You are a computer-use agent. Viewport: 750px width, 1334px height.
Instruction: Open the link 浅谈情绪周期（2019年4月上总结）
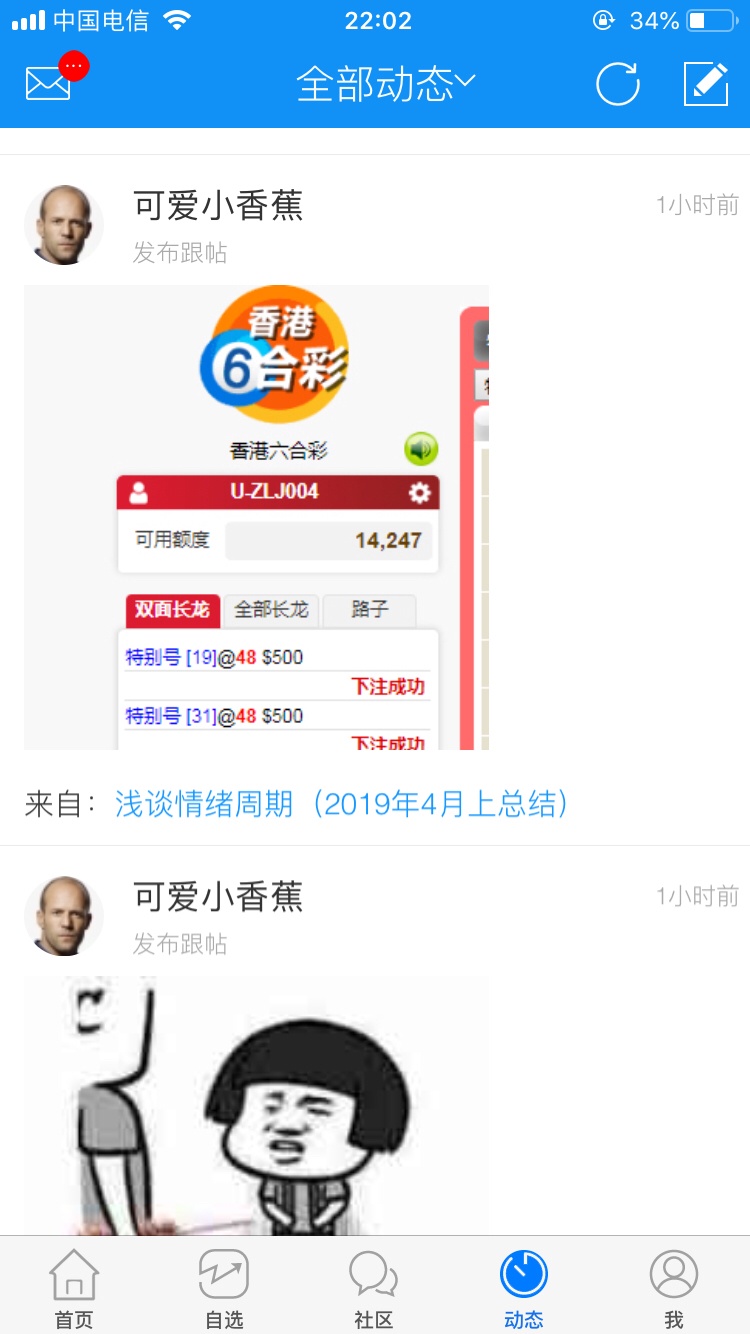pyautogui.click(x=342, y=804)
